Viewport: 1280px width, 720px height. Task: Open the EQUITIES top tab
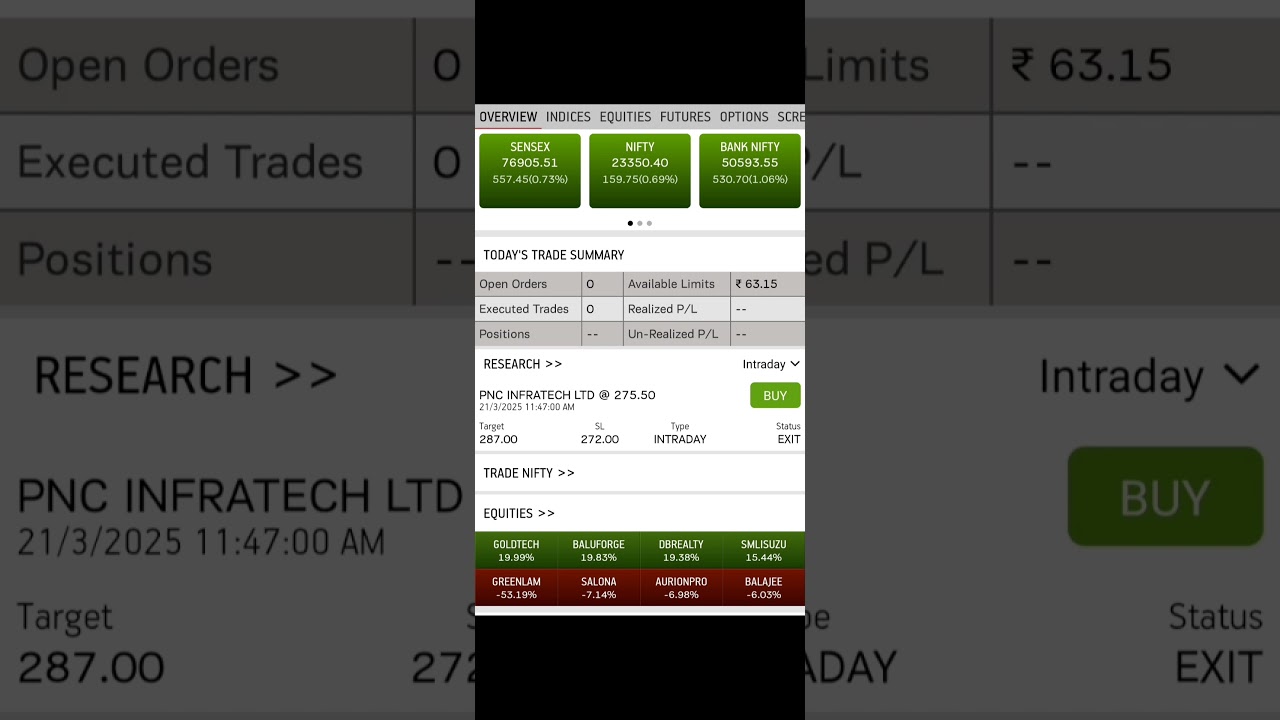[x=625, y=117]
